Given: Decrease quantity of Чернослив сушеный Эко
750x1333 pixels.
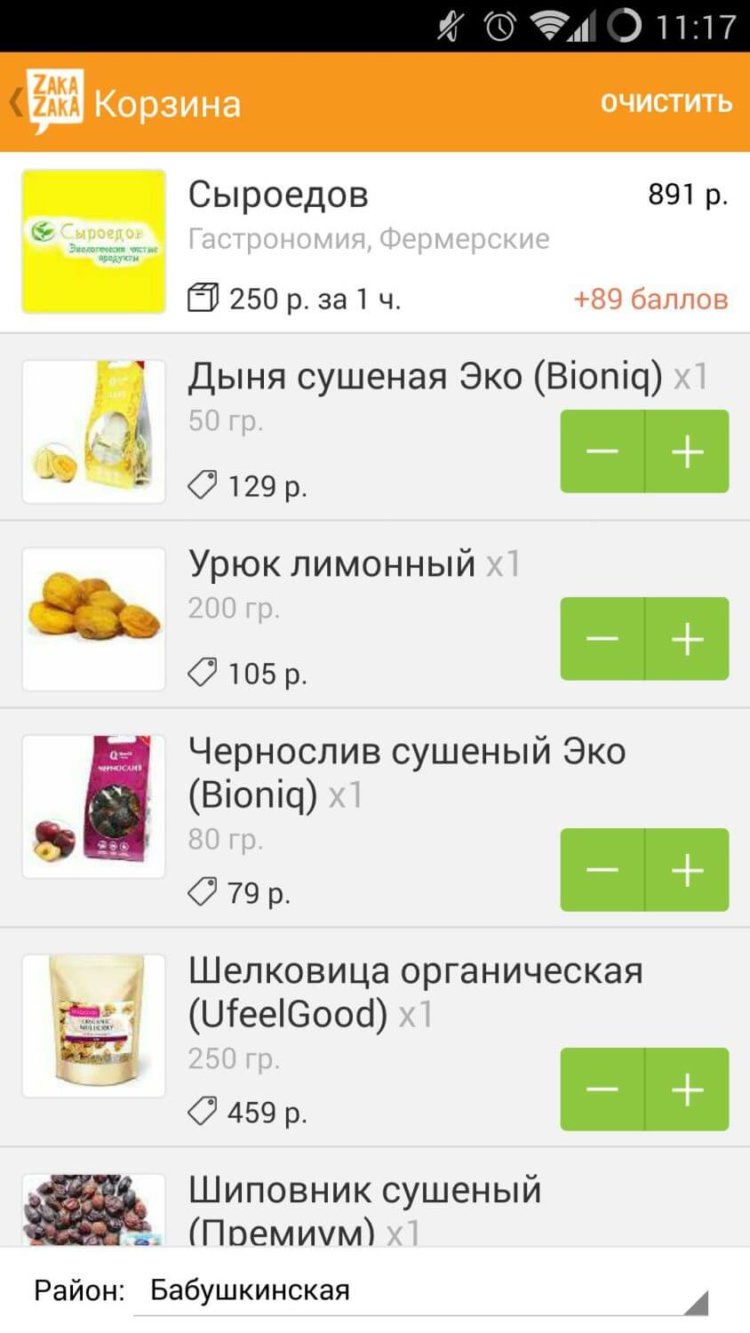Looking at the screenshot, I should 602,870.
